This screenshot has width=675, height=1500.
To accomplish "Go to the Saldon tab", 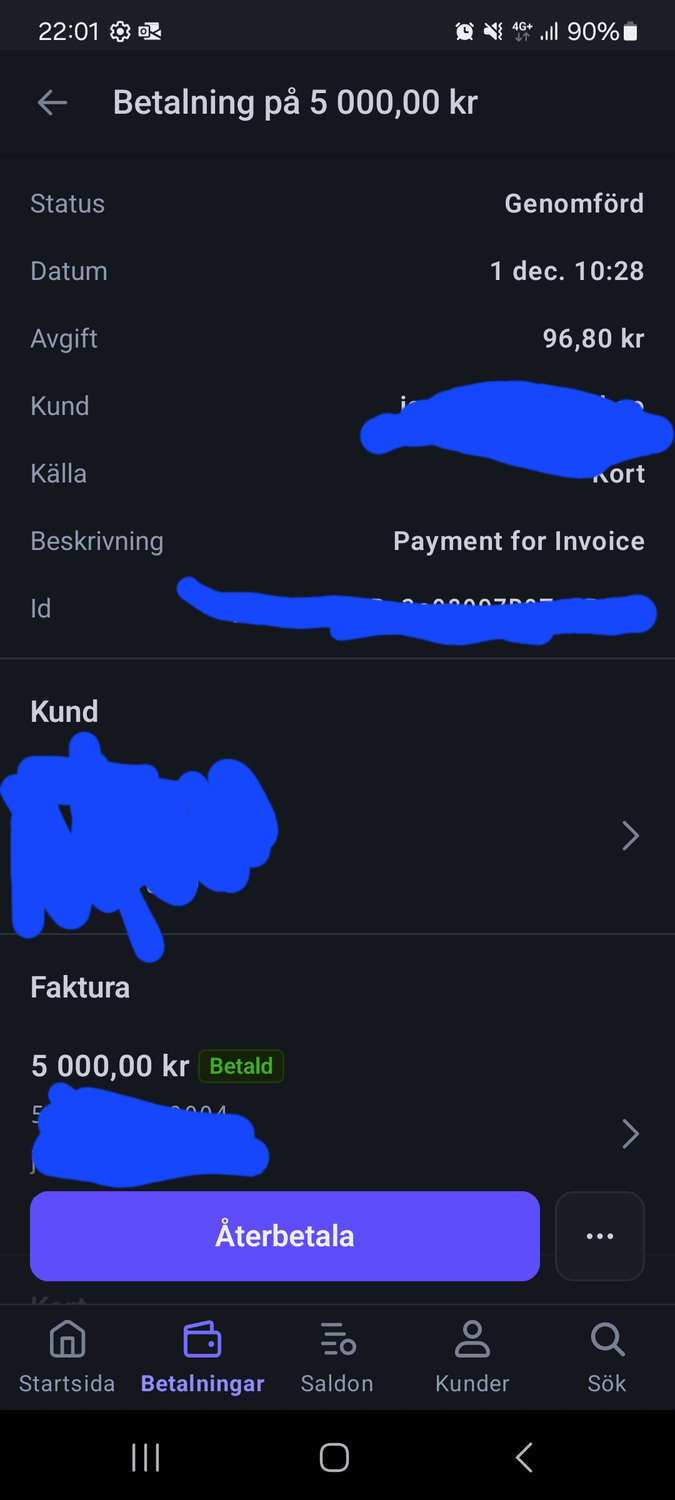I will click(x=337, y=1356).
